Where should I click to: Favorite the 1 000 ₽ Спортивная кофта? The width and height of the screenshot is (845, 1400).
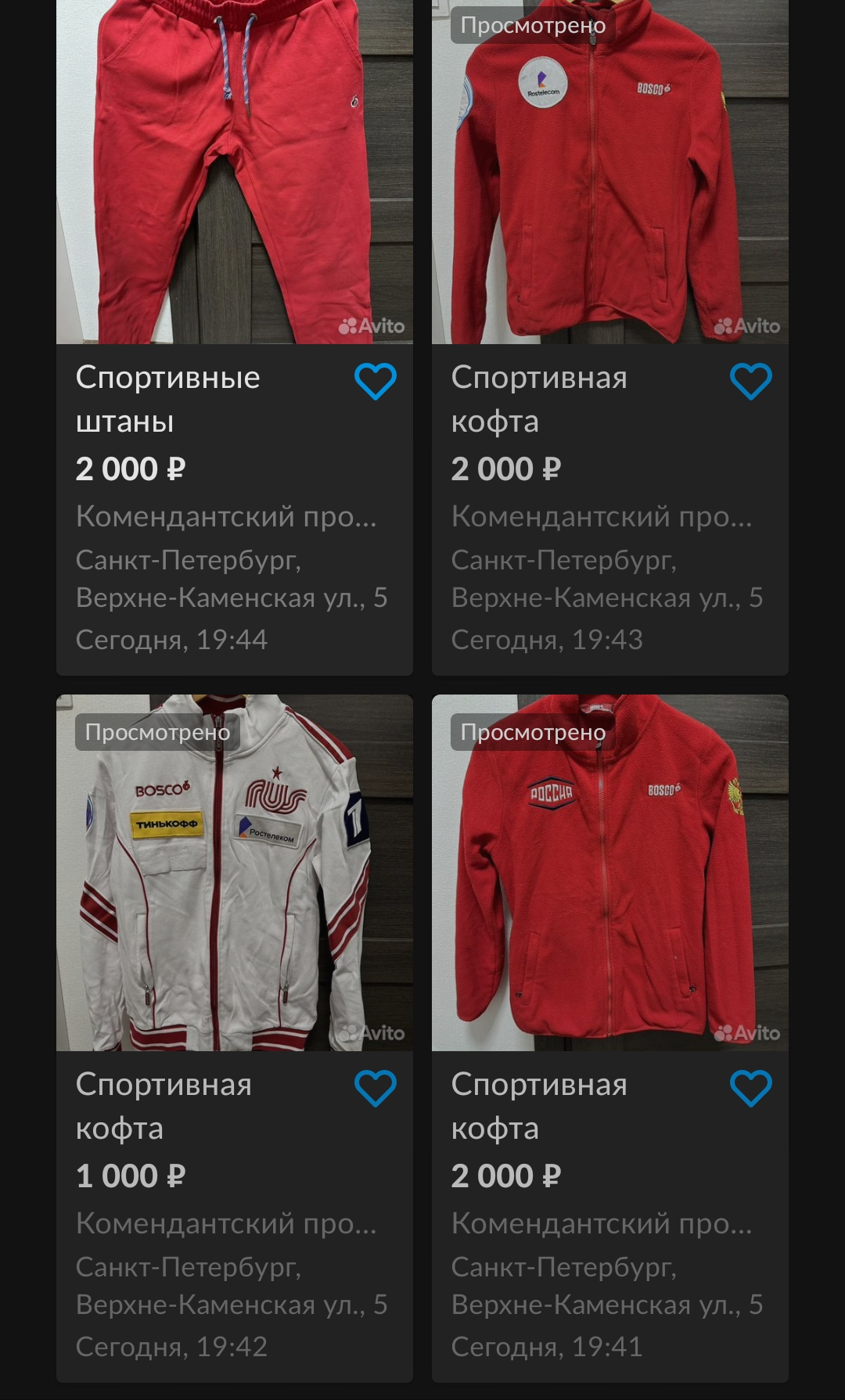[376, 1089]
